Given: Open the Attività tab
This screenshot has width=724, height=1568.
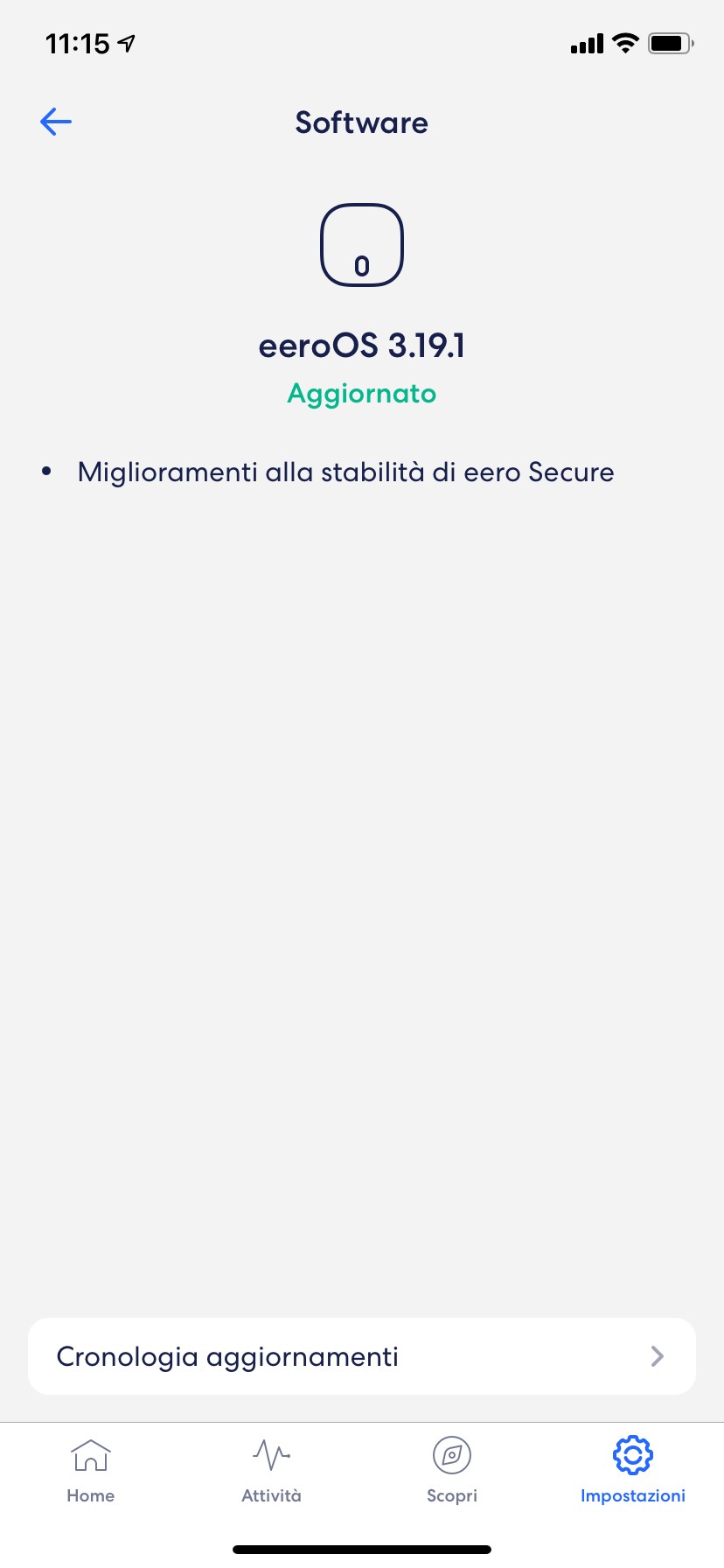Looking at the screenshot, I should point(271,1472).
